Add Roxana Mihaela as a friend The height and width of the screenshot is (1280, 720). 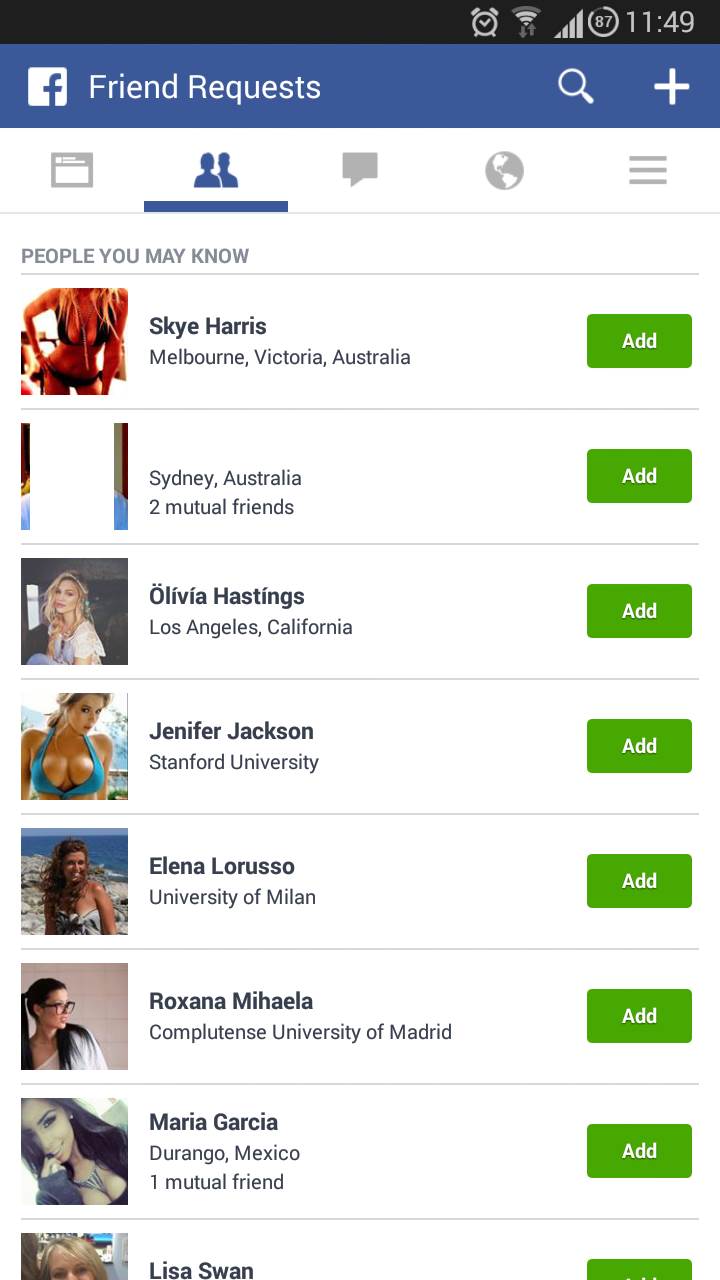639,1016
